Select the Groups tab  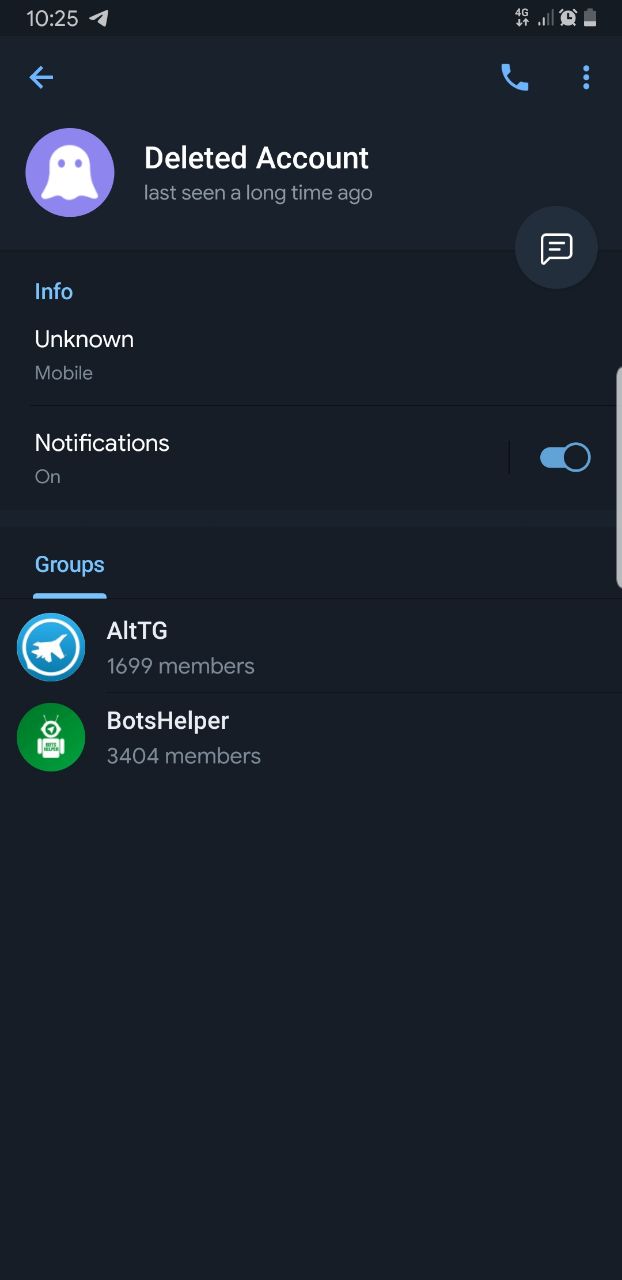[70, 565]
